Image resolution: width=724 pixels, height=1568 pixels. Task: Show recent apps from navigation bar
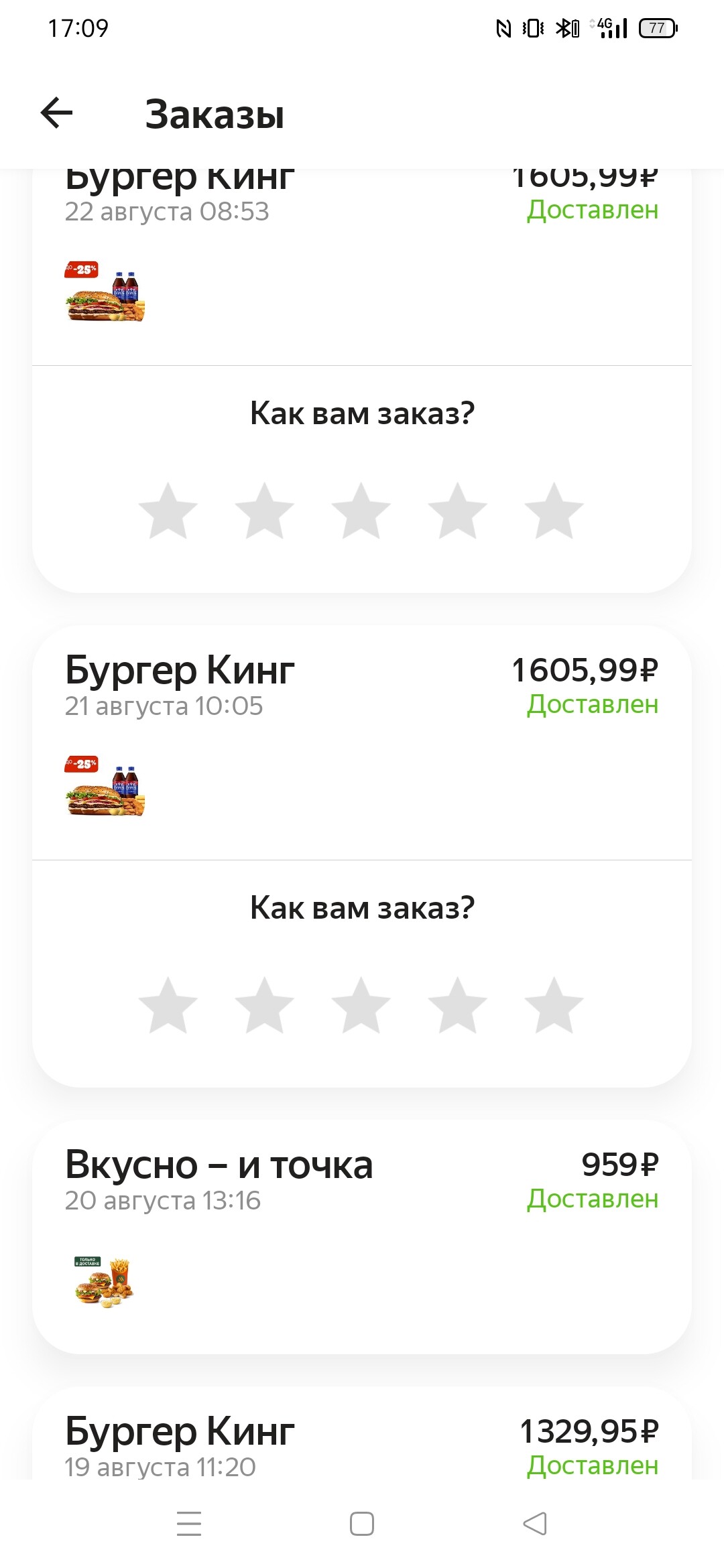tap(189, 1524)
